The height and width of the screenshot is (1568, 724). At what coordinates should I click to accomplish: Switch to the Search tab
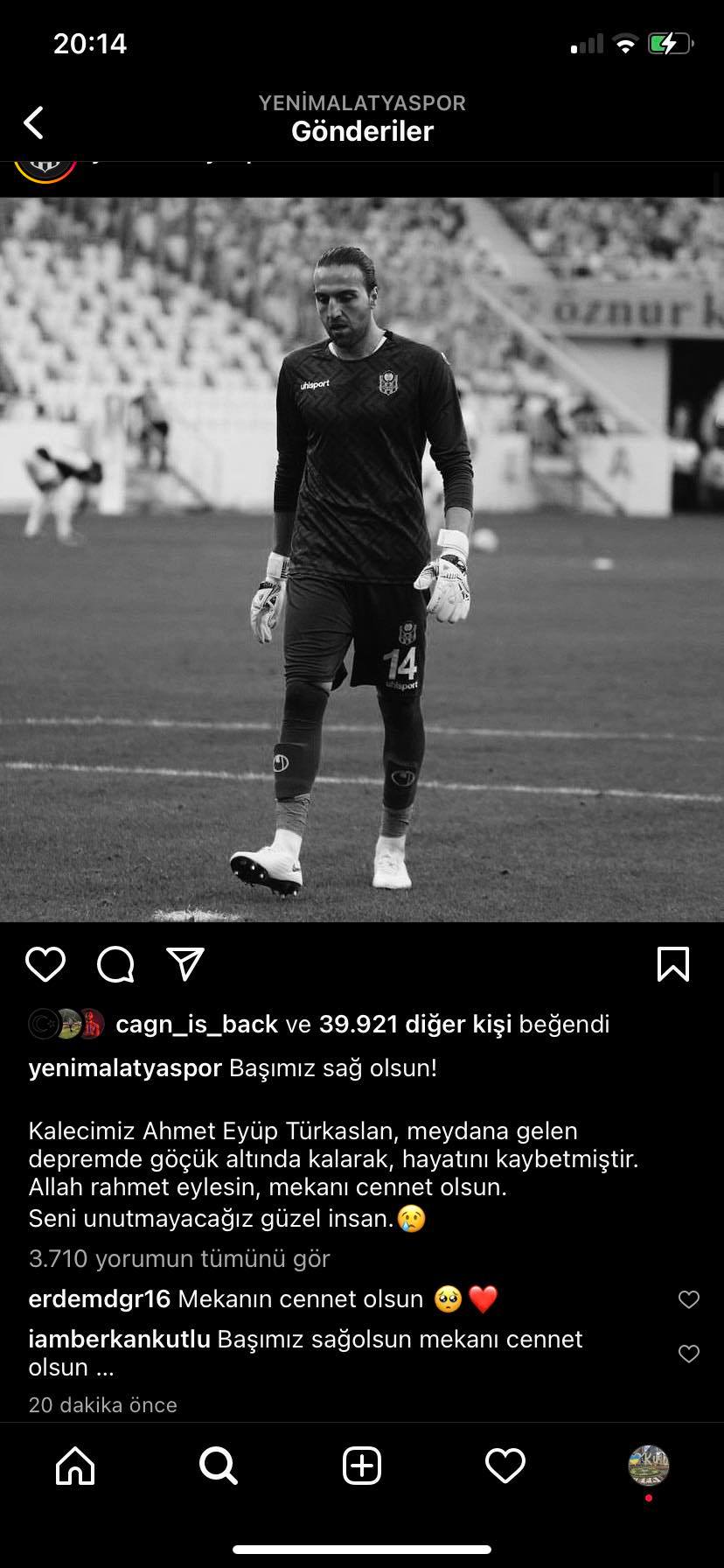pos(218,1465)
